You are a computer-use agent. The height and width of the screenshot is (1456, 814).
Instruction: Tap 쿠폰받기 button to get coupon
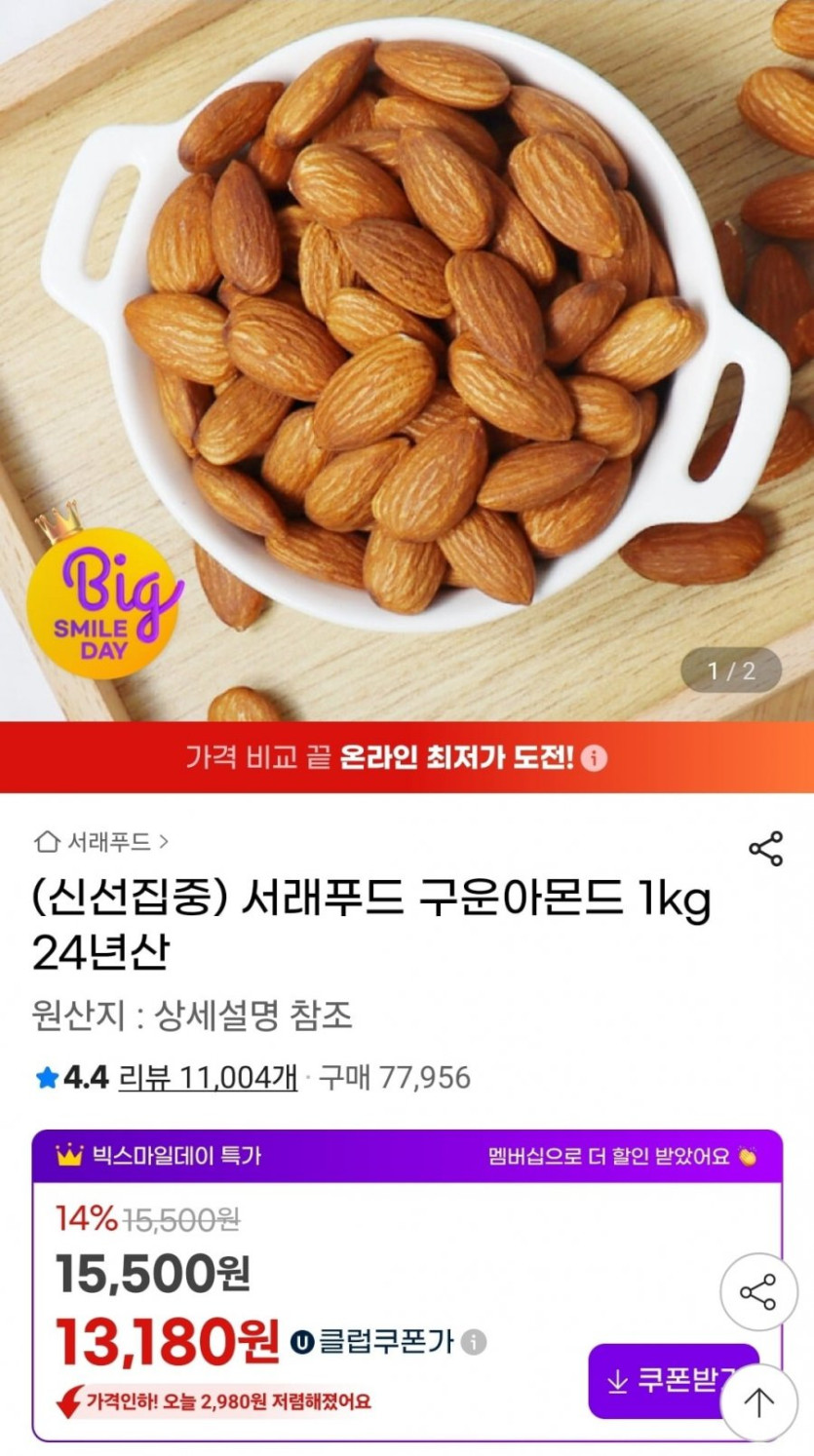coord(658,1381)
